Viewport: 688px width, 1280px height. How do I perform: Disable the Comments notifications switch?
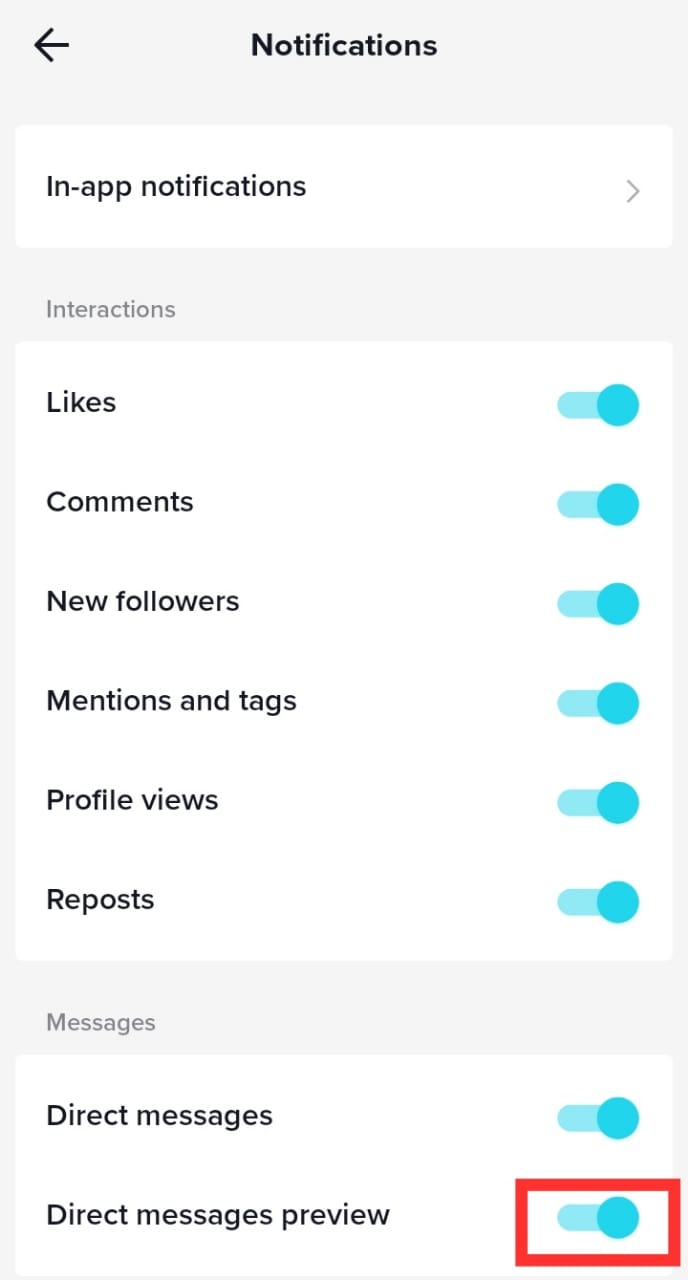pyautogui.click(x=598, y=504)
